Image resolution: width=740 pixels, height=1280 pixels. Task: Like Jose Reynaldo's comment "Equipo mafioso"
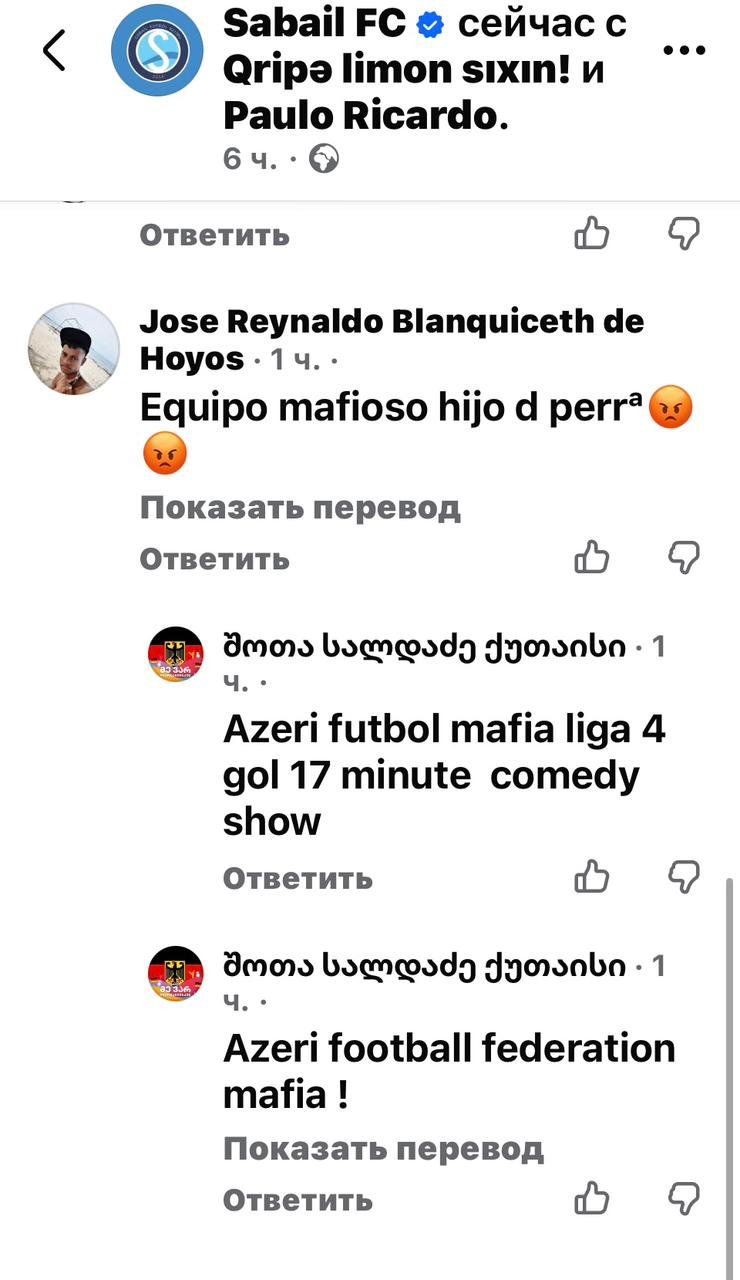click(x=591, y=557)
